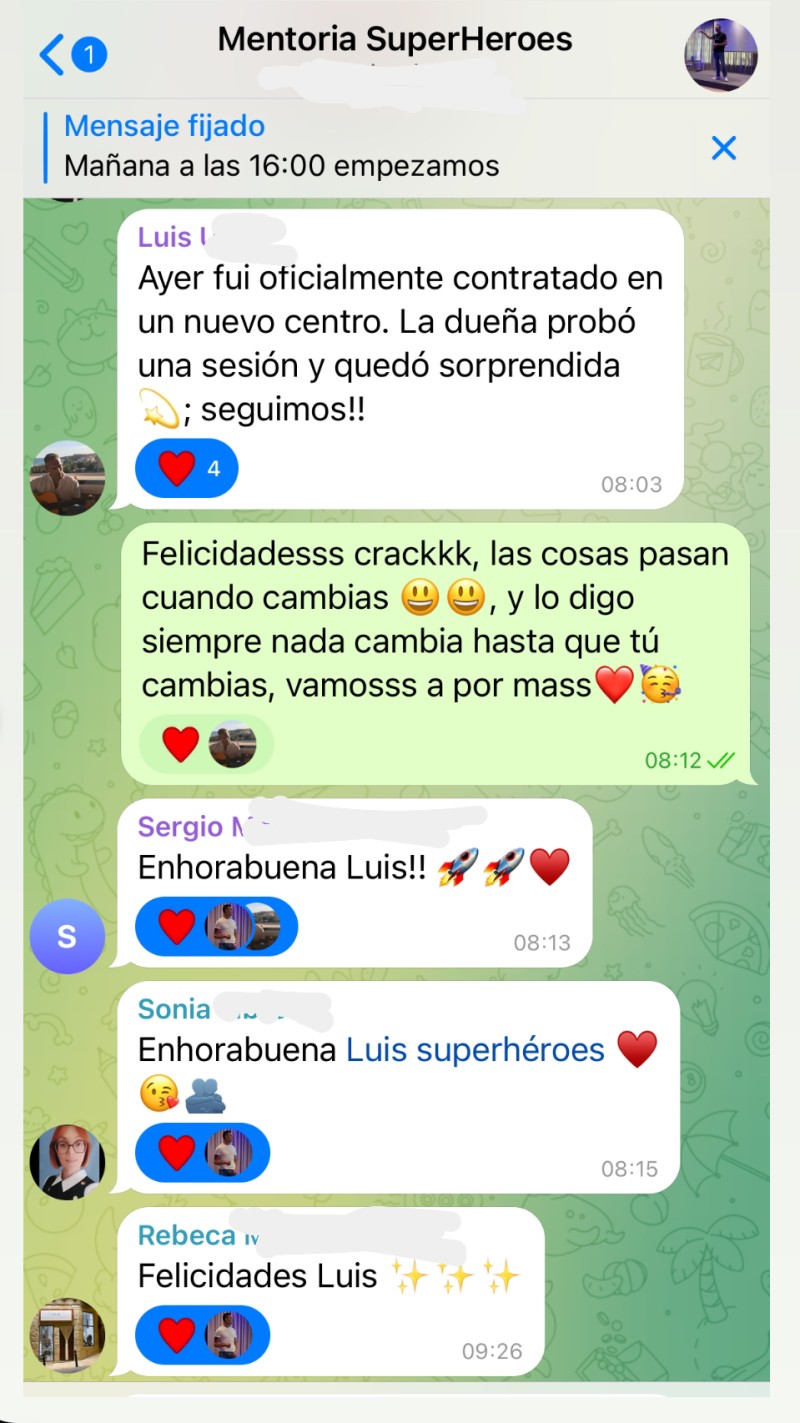Open the Mentoria SuperHeroes group info title
The image size is (800, 1423).
pos(395,40)
